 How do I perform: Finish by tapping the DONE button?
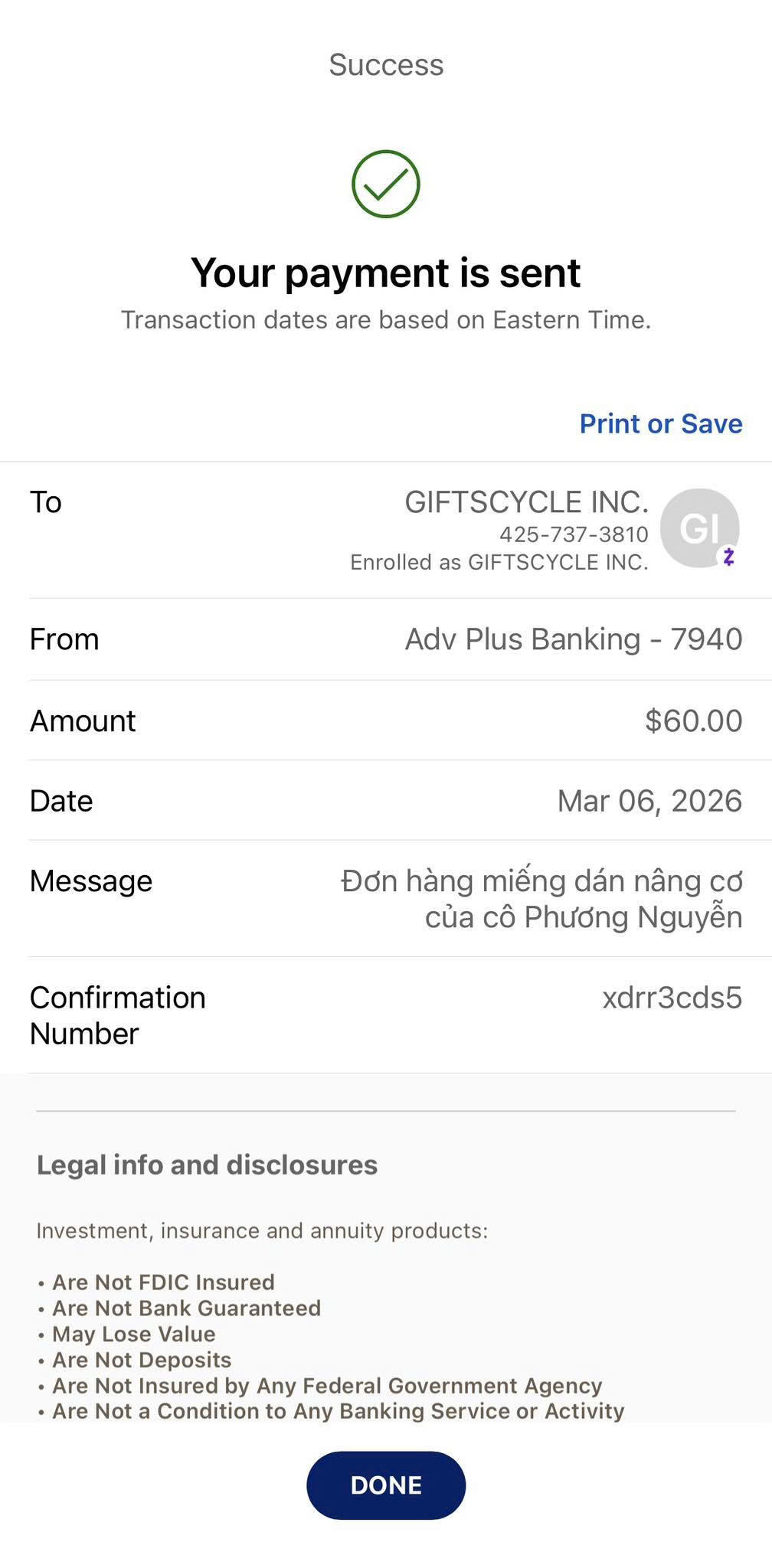click(386, 1485)
